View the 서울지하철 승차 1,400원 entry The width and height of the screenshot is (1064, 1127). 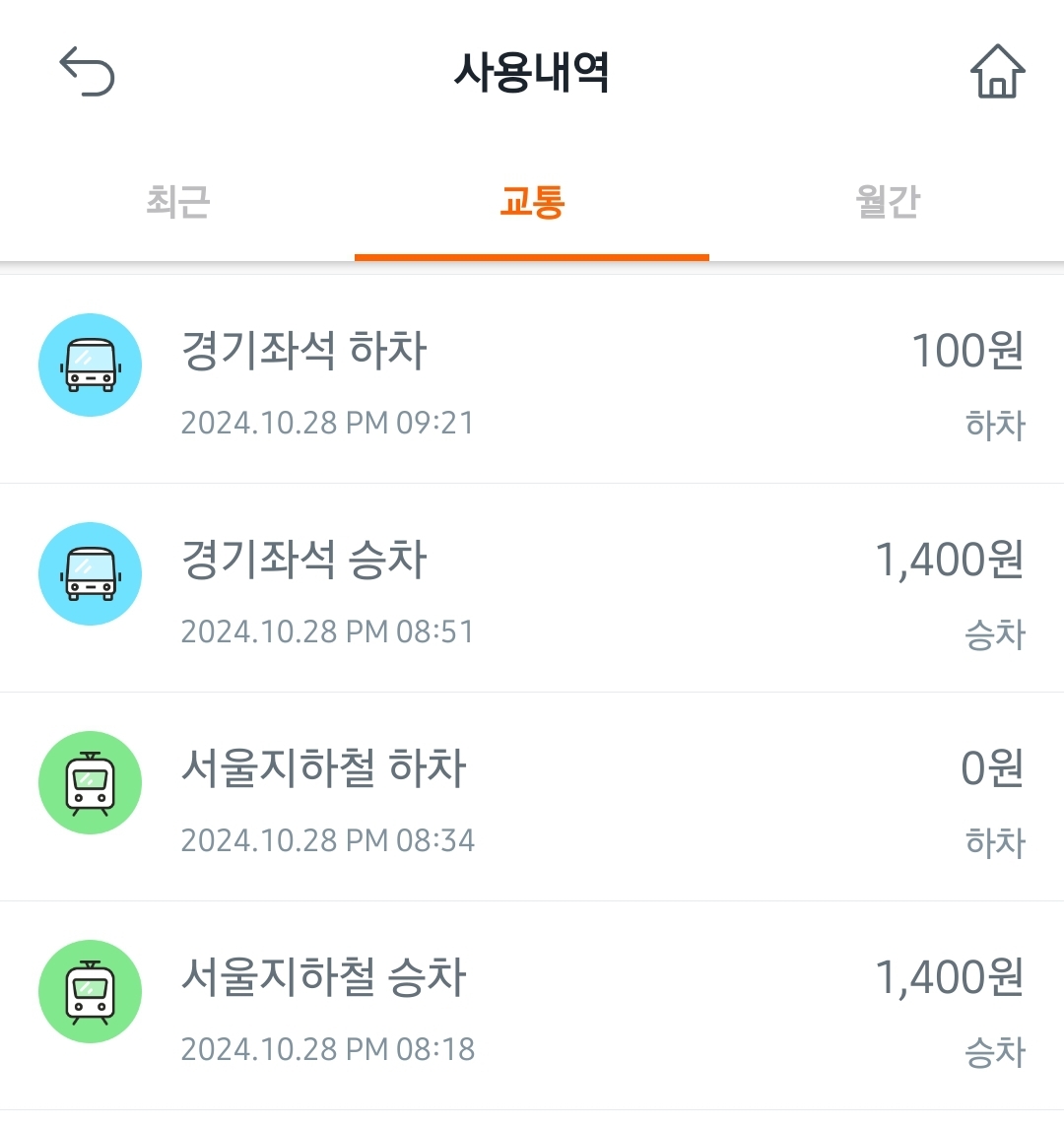pos(532,1007)
